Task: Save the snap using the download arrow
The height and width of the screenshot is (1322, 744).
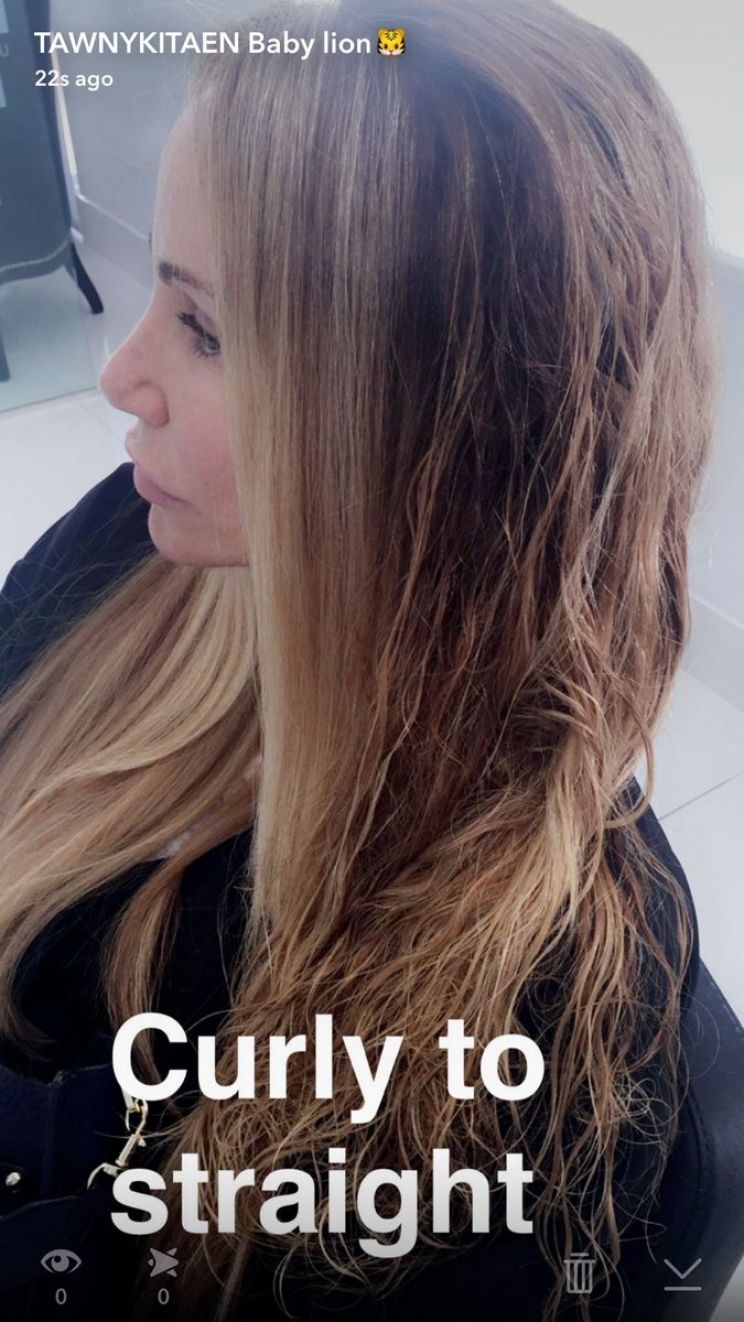Action: point(682,1273)
